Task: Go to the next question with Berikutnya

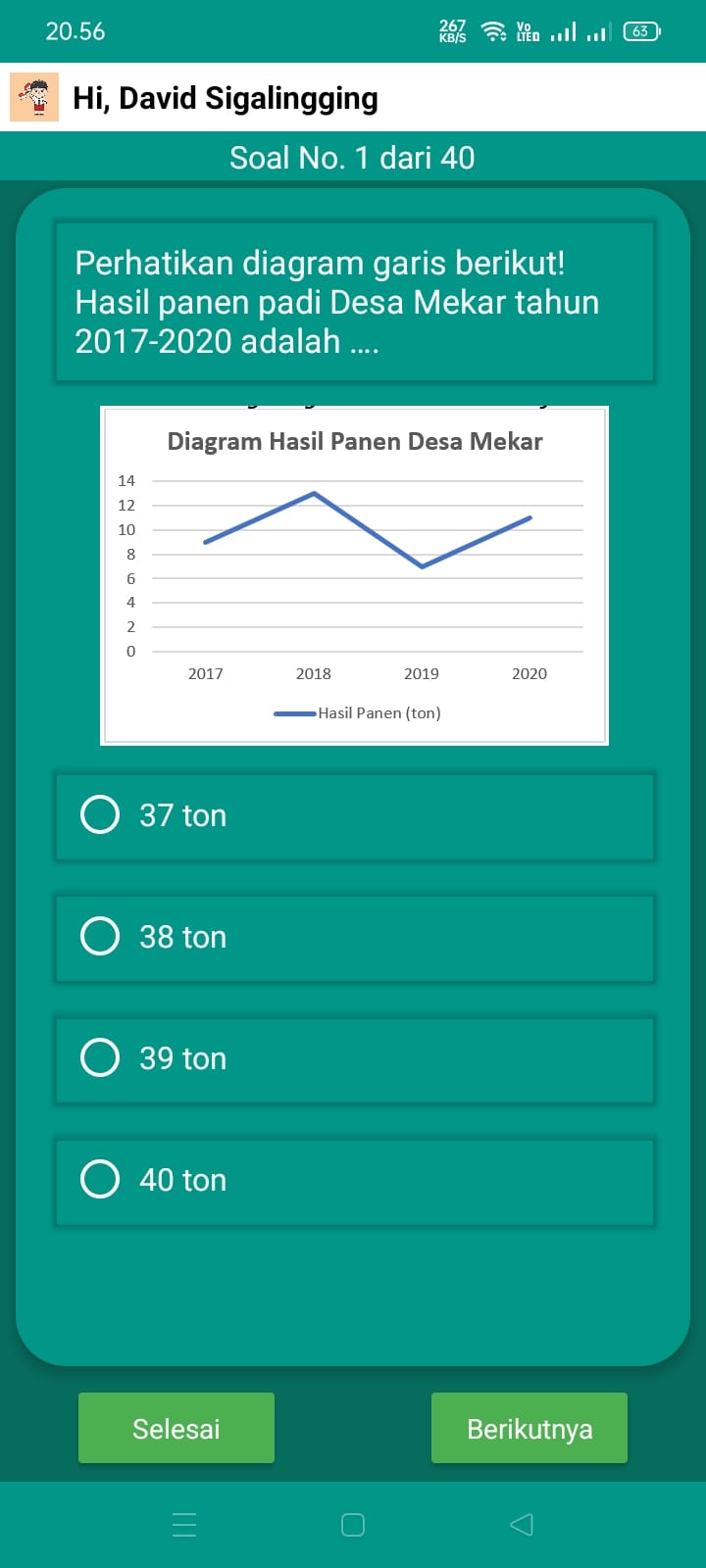Action: coord(529,1428)
